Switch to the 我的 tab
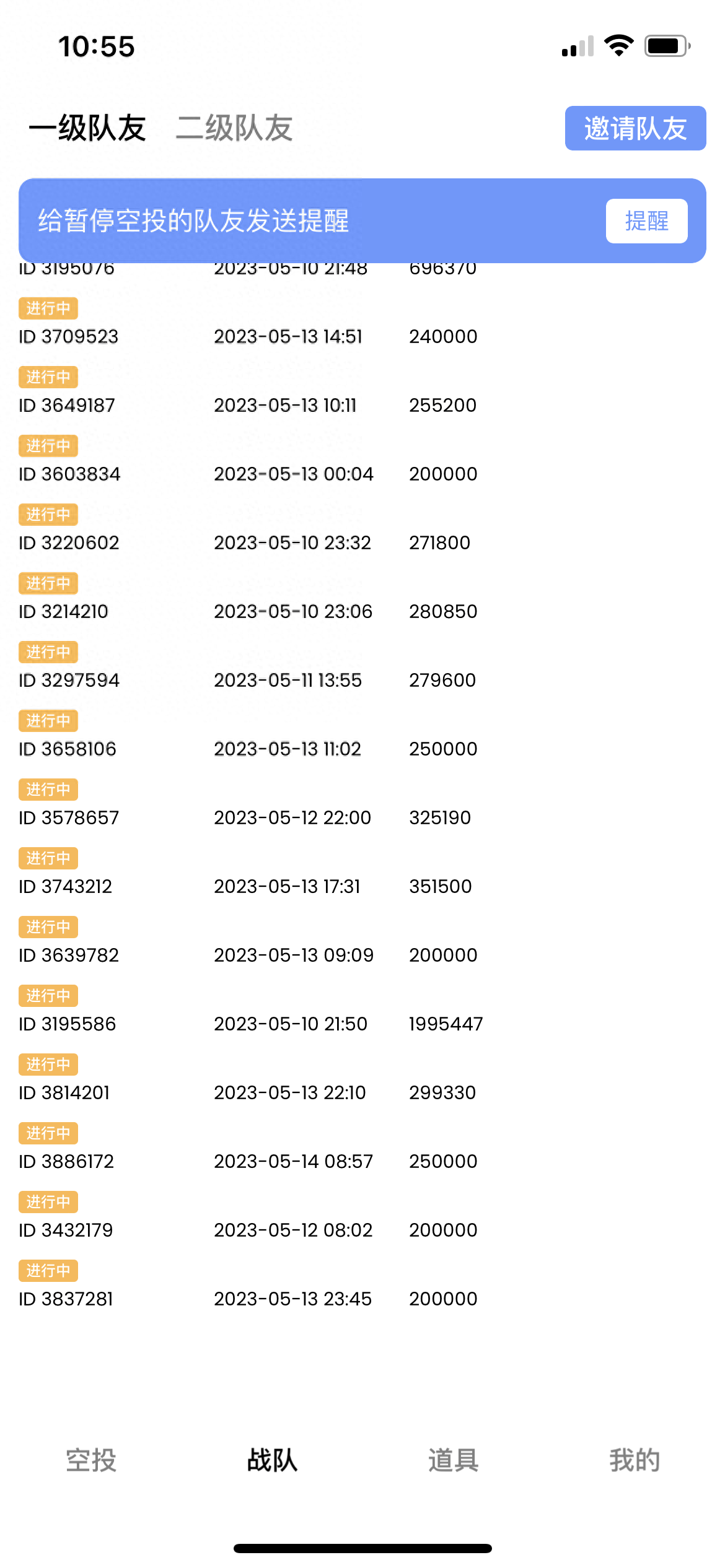Image resolution: width=725 pixels, height=1568 pixels. [635, 1460]
